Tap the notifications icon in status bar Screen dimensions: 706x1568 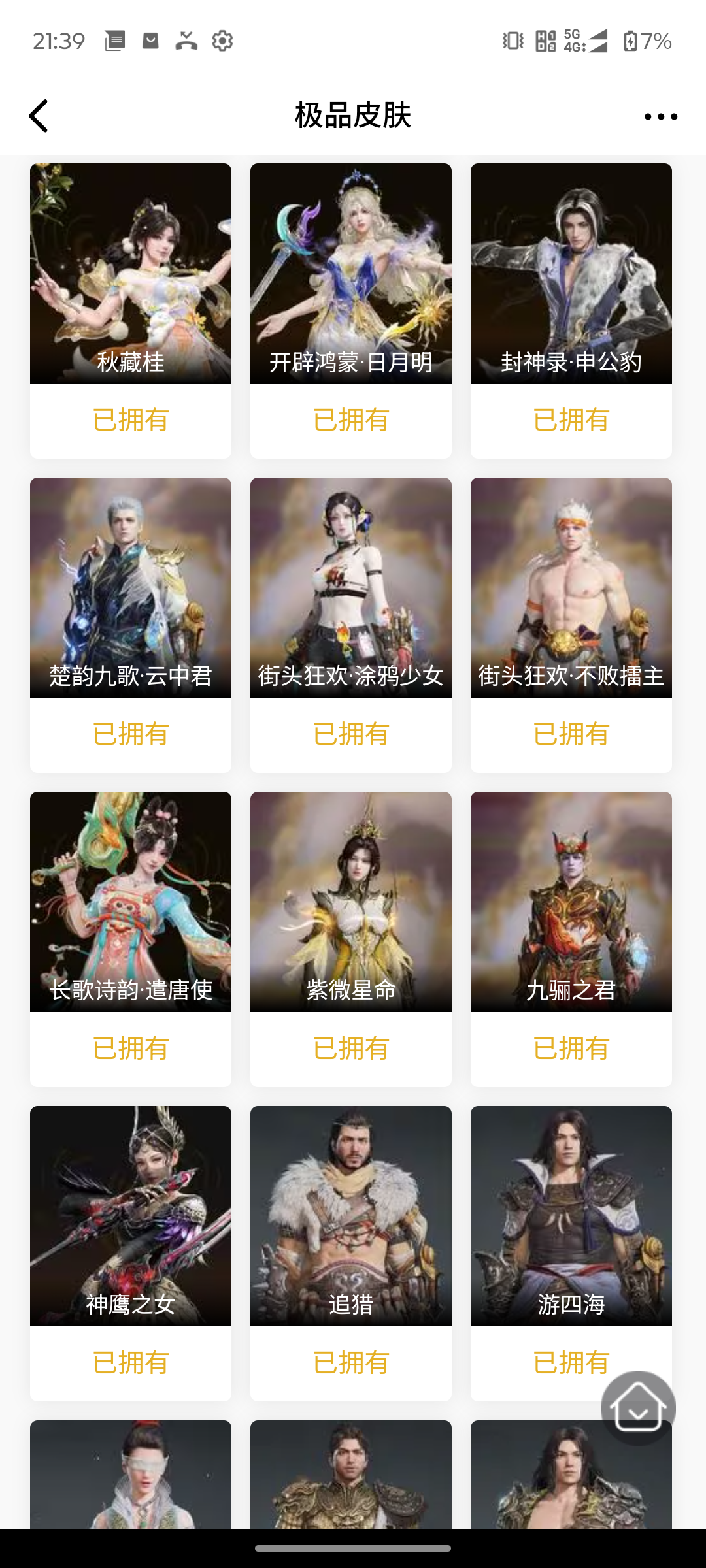[x=114, y=41]
